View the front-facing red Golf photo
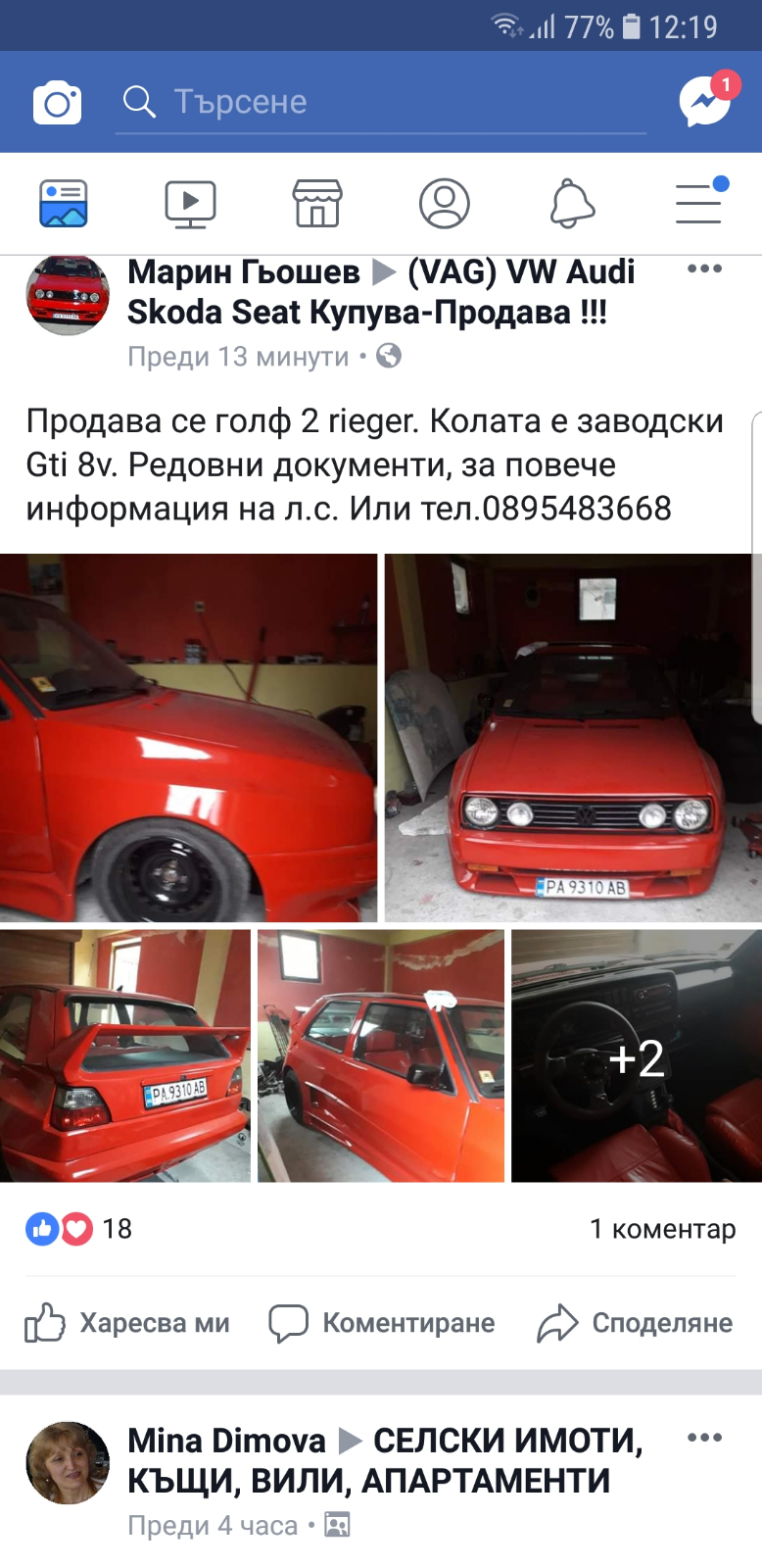 pos(573,737)
